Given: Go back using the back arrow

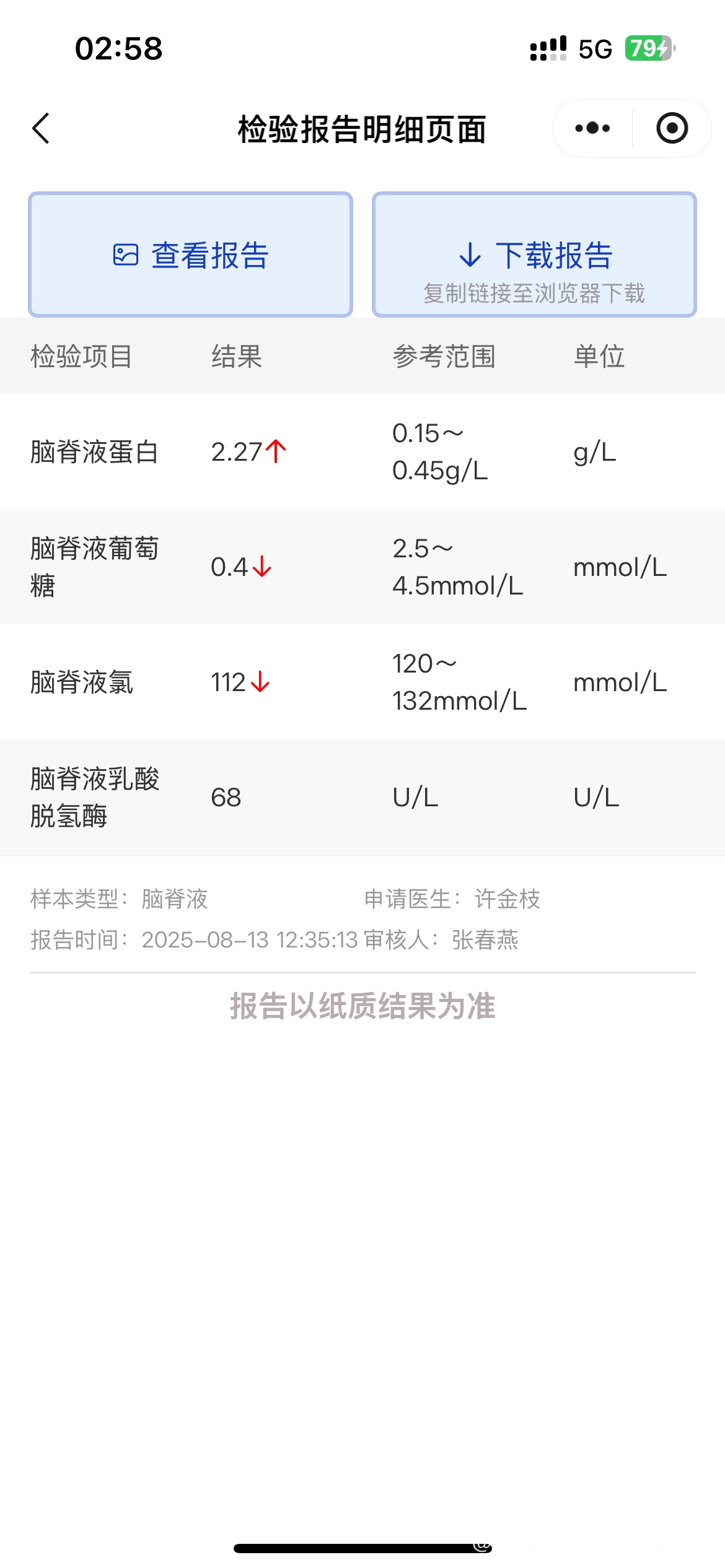Looking at the screenshot, I should (41, 129).
